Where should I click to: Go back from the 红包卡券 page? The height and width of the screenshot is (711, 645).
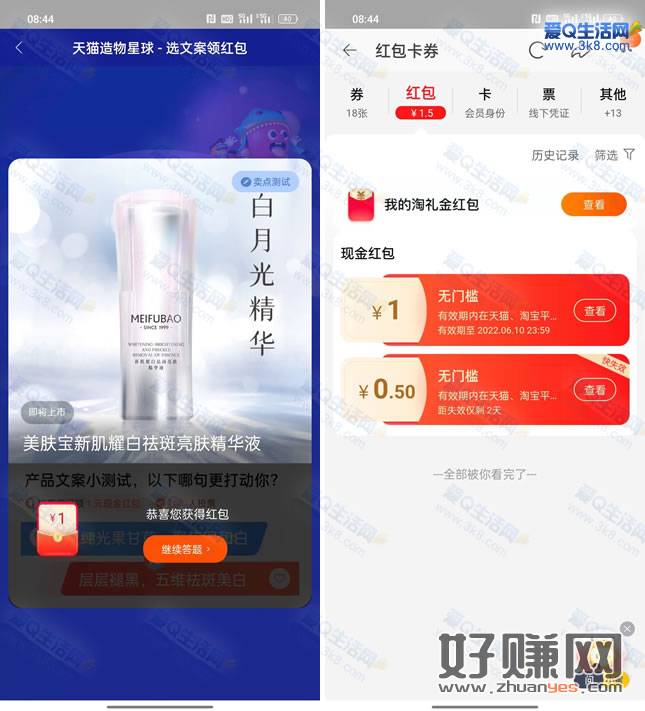click(349, 50)
